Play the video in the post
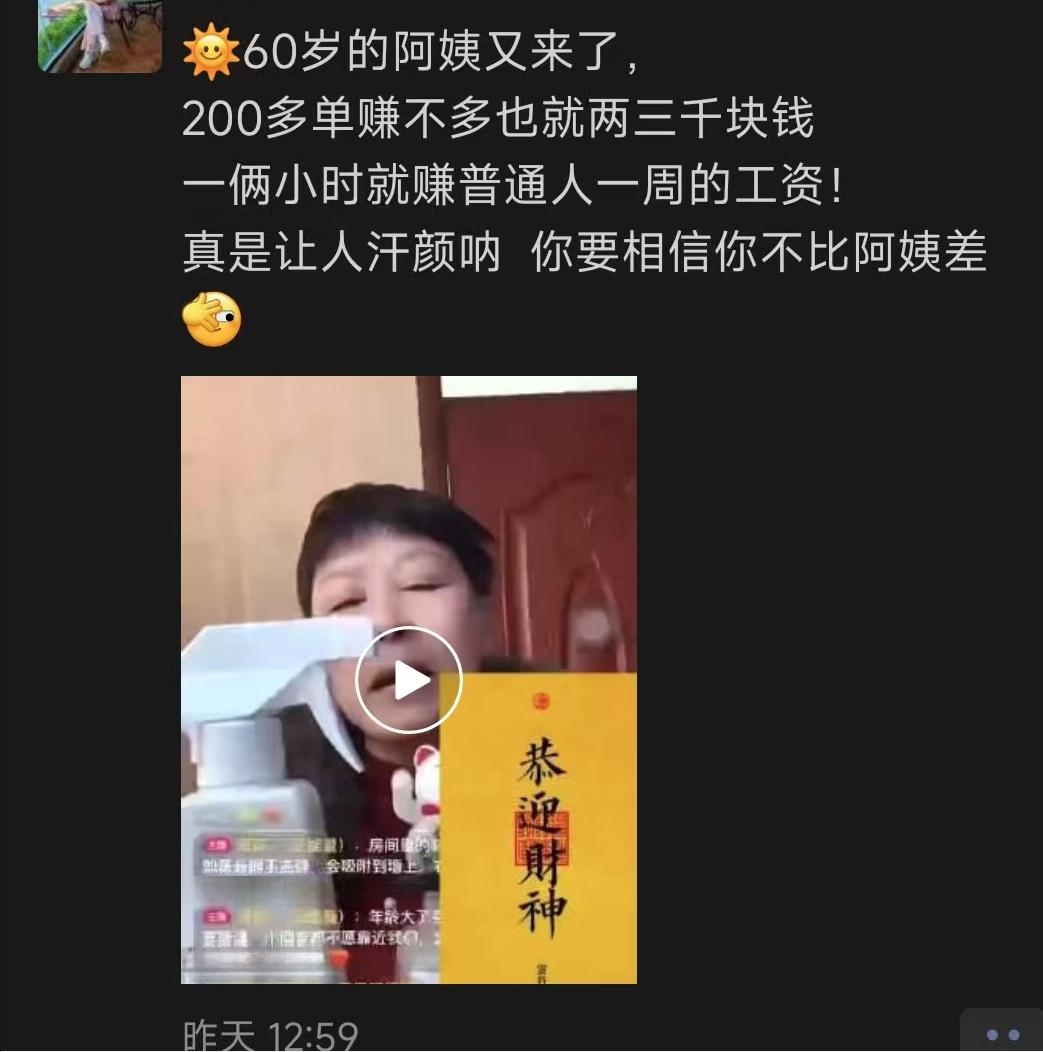 pos(409,680)
